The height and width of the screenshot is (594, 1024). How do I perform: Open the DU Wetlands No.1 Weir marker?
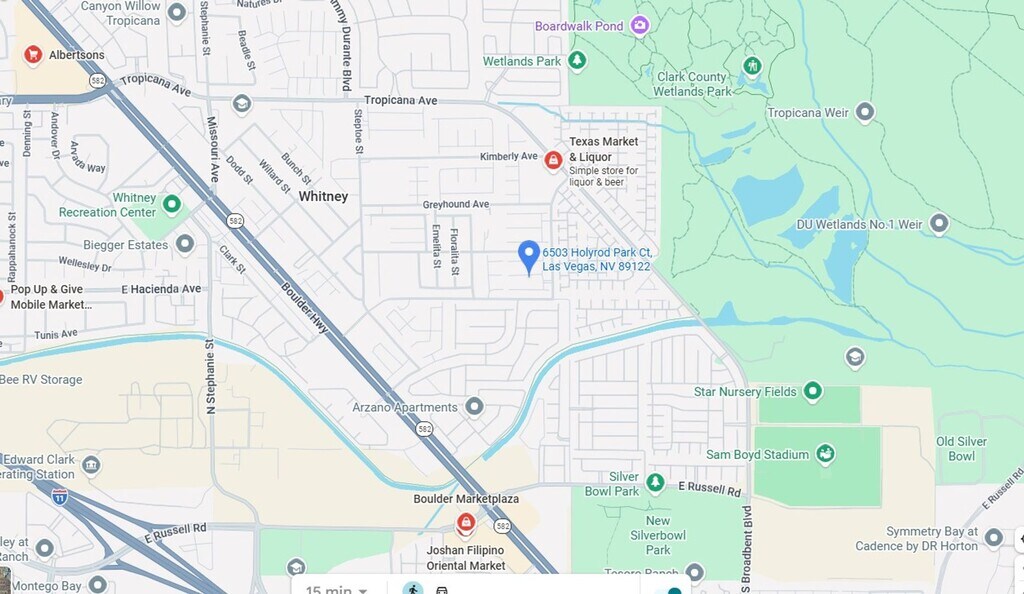pyautogui.click(x=938, y=224)
